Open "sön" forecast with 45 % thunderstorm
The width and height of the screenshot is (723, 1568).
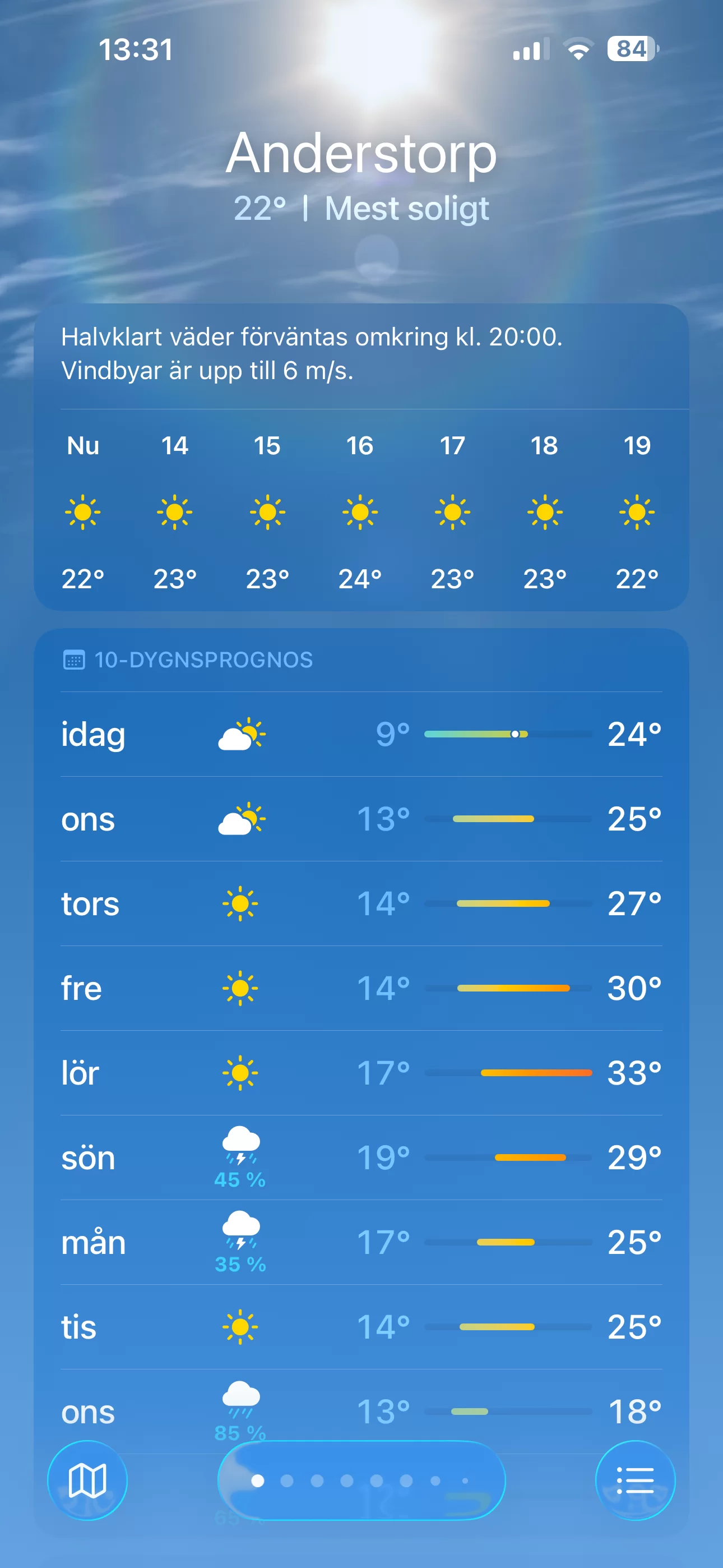click(361, 1157)
